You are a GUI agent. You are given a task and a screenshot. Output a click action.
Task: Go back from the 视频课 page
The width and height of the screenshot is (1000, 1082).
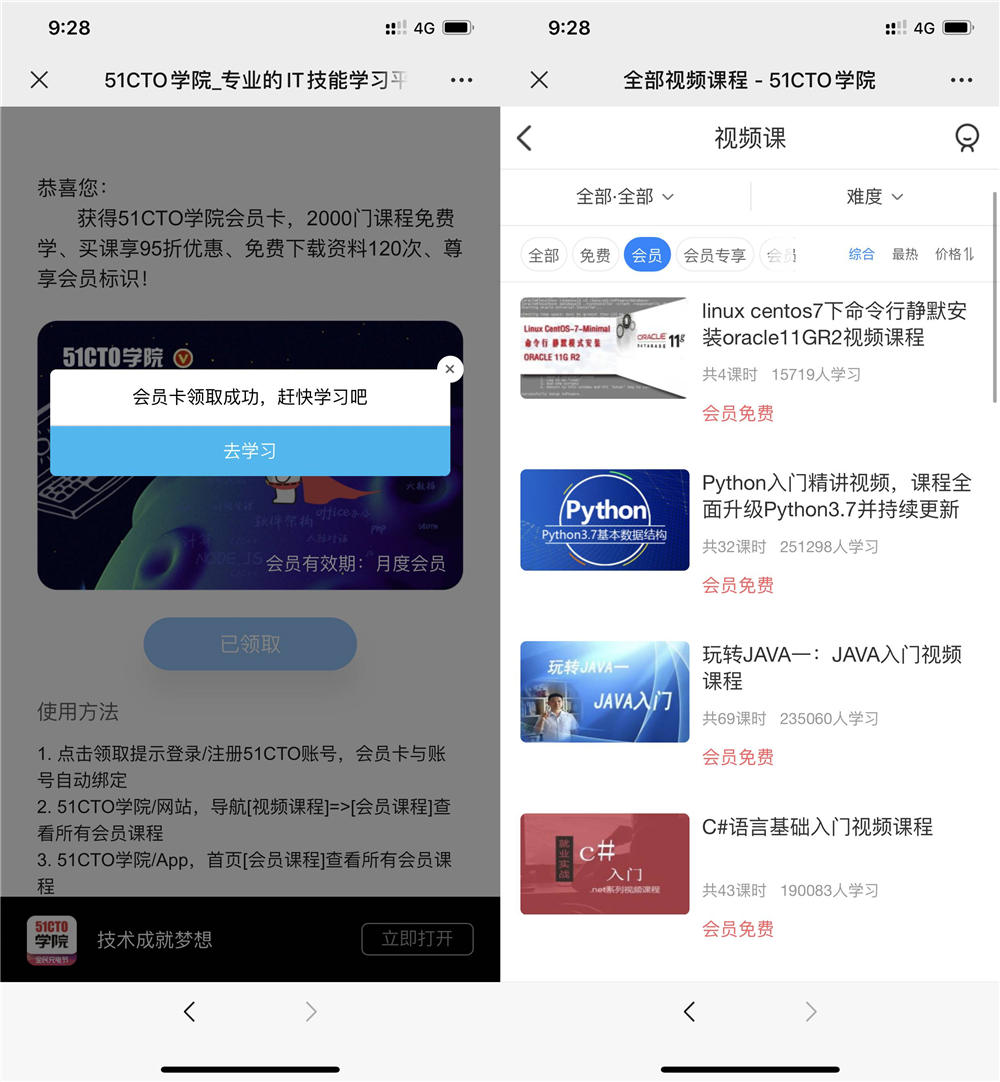tap(525, 138)
